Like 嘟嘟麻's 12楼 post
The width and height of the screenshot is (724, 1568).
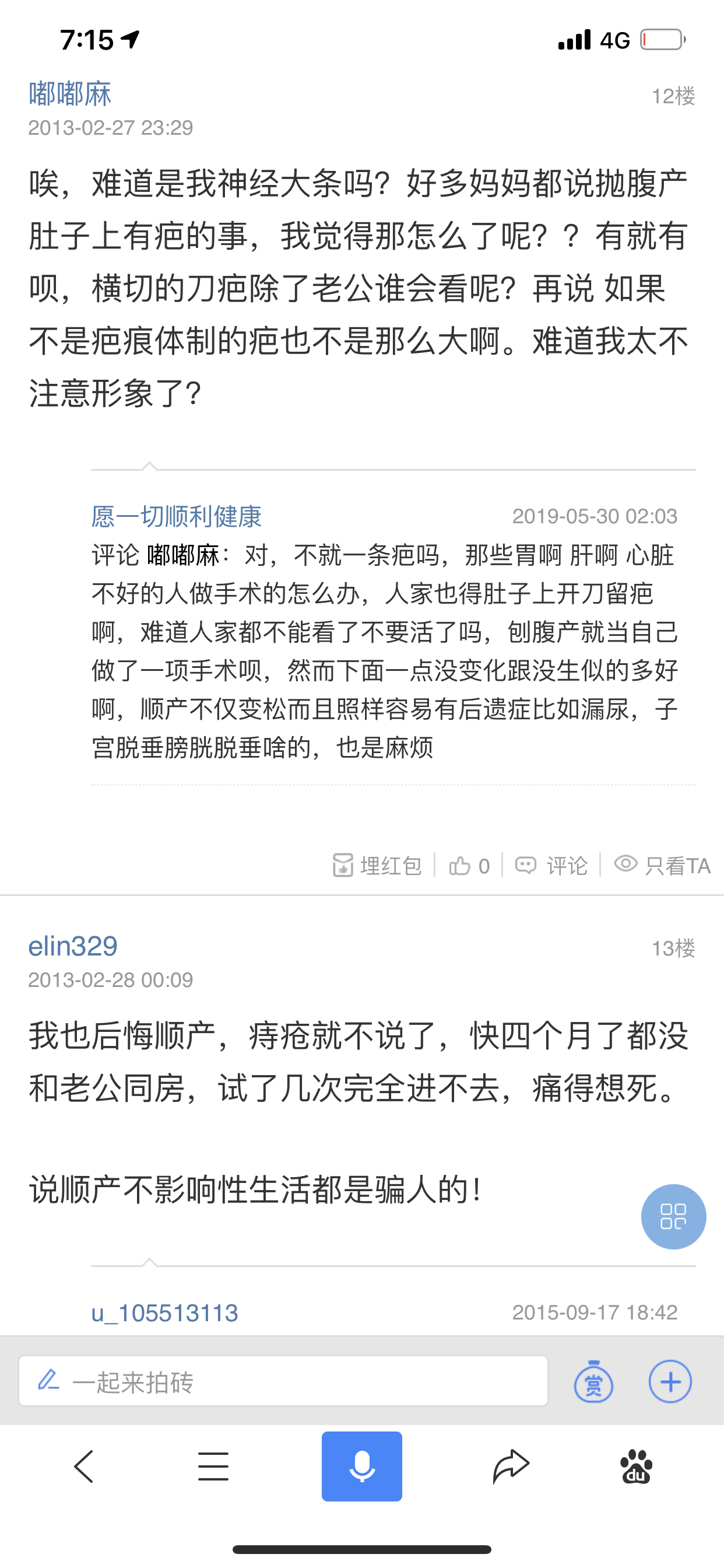point(469,865)
